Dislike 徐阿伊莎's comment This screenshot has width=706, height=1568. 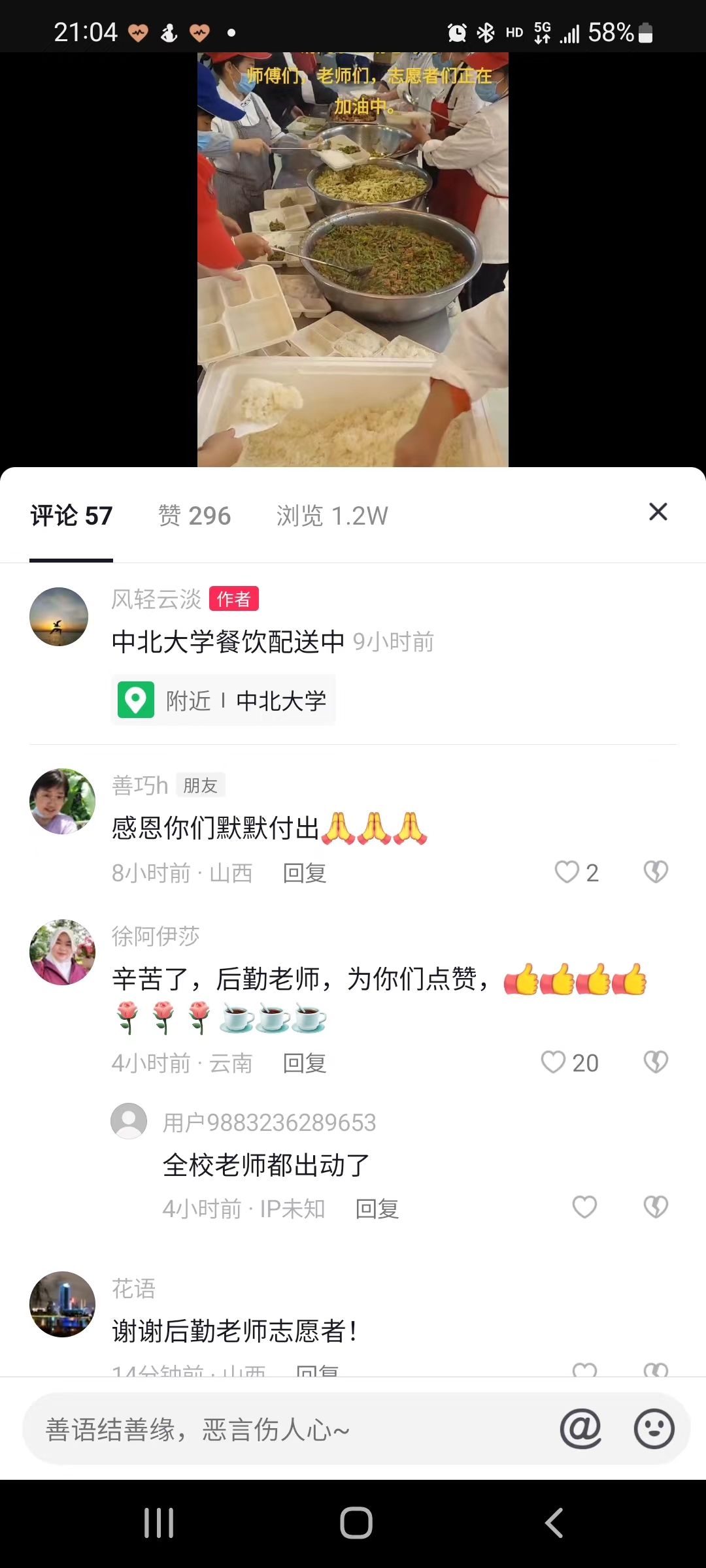pos(656,1062)
